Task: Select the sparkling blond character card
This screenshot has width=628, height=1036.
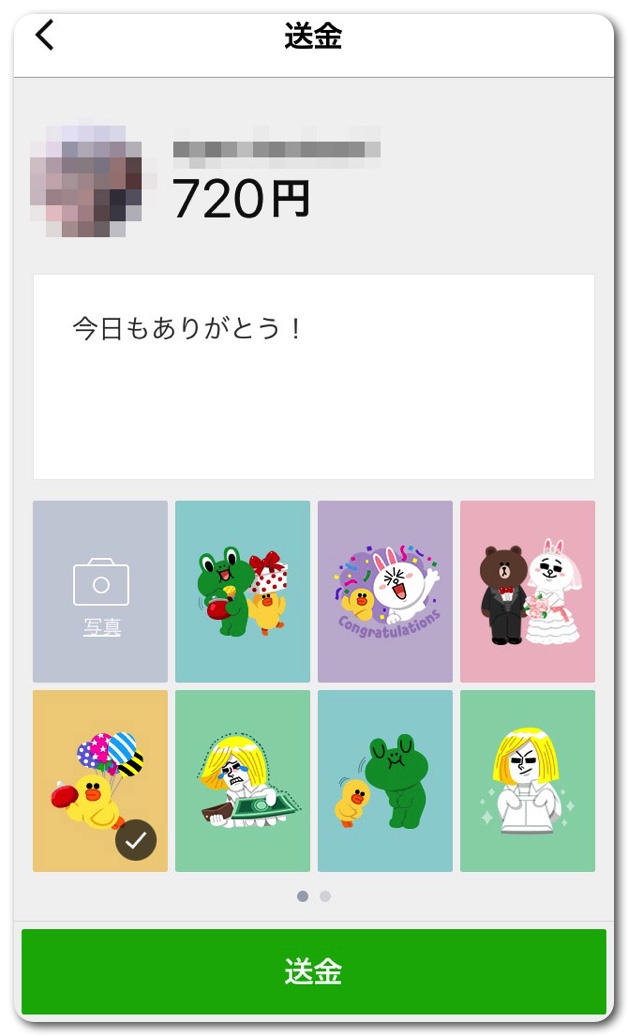Action: (x=527, y=780)
